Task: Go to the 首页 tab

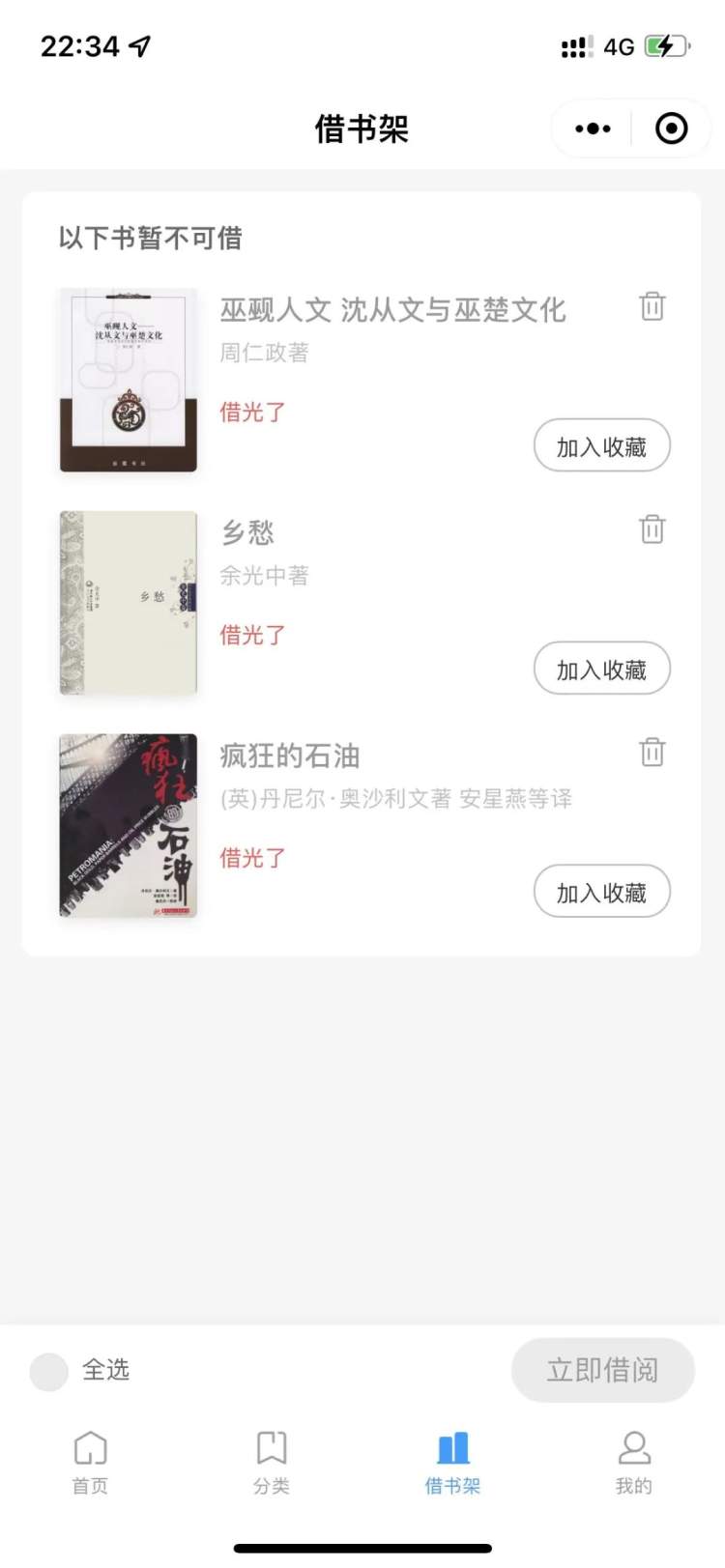Action: tap(90, 1463)
